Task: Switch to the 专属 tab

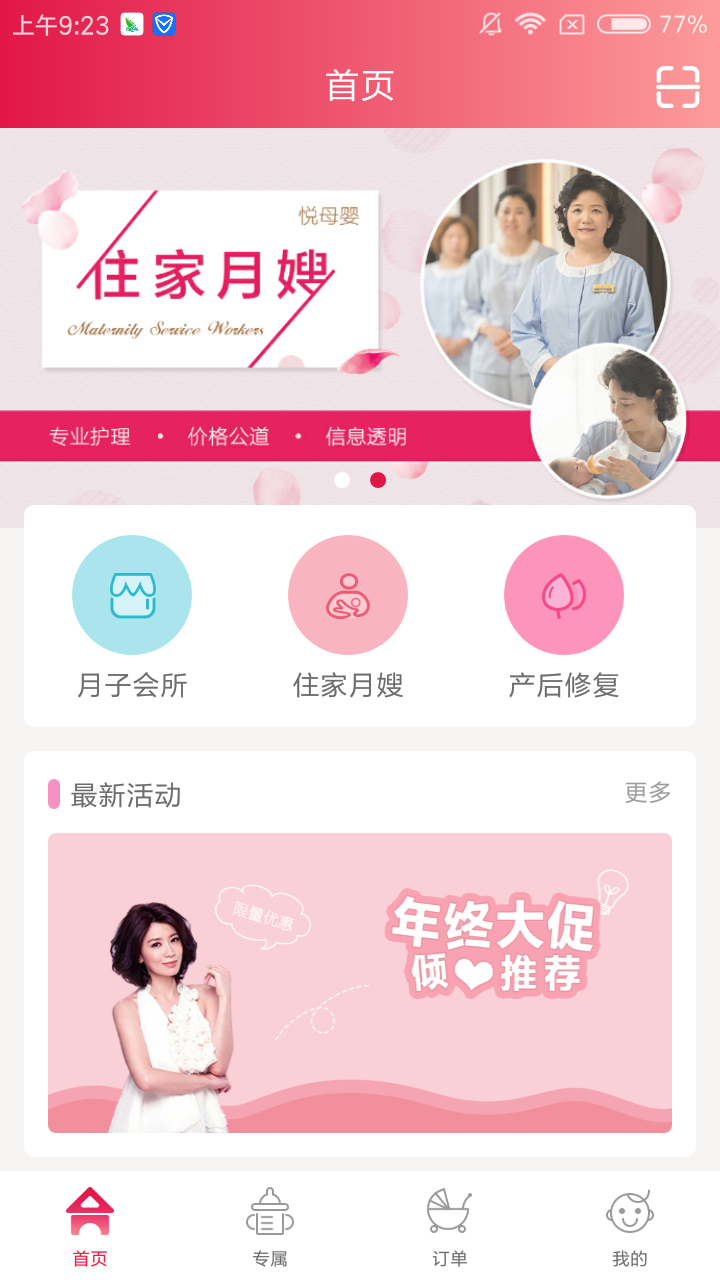Action: [270, 1226]
